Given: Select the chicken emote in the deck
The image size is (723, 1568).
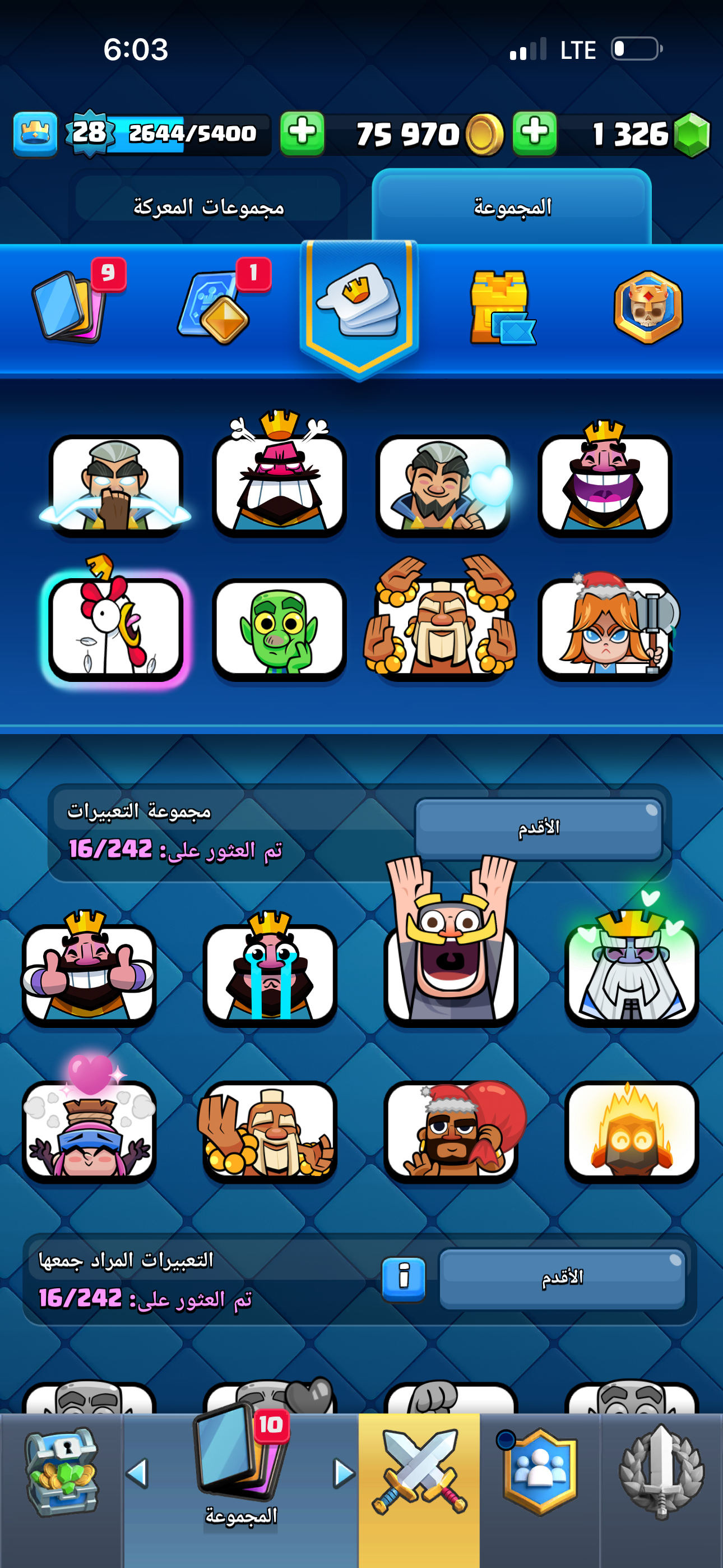Looking at the screenshot, I should (115, 628).
